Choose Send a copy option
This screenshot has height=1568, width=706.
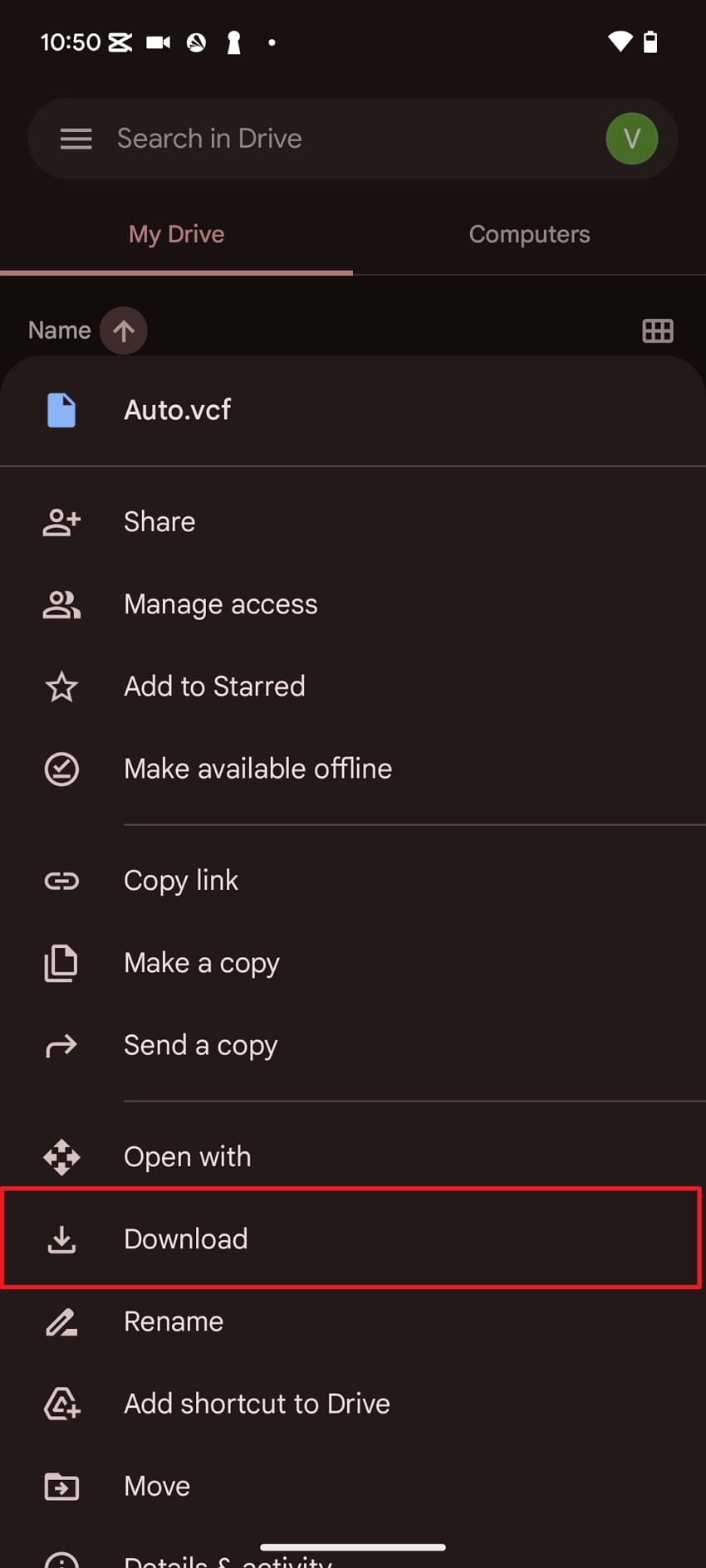point(200,1045)
